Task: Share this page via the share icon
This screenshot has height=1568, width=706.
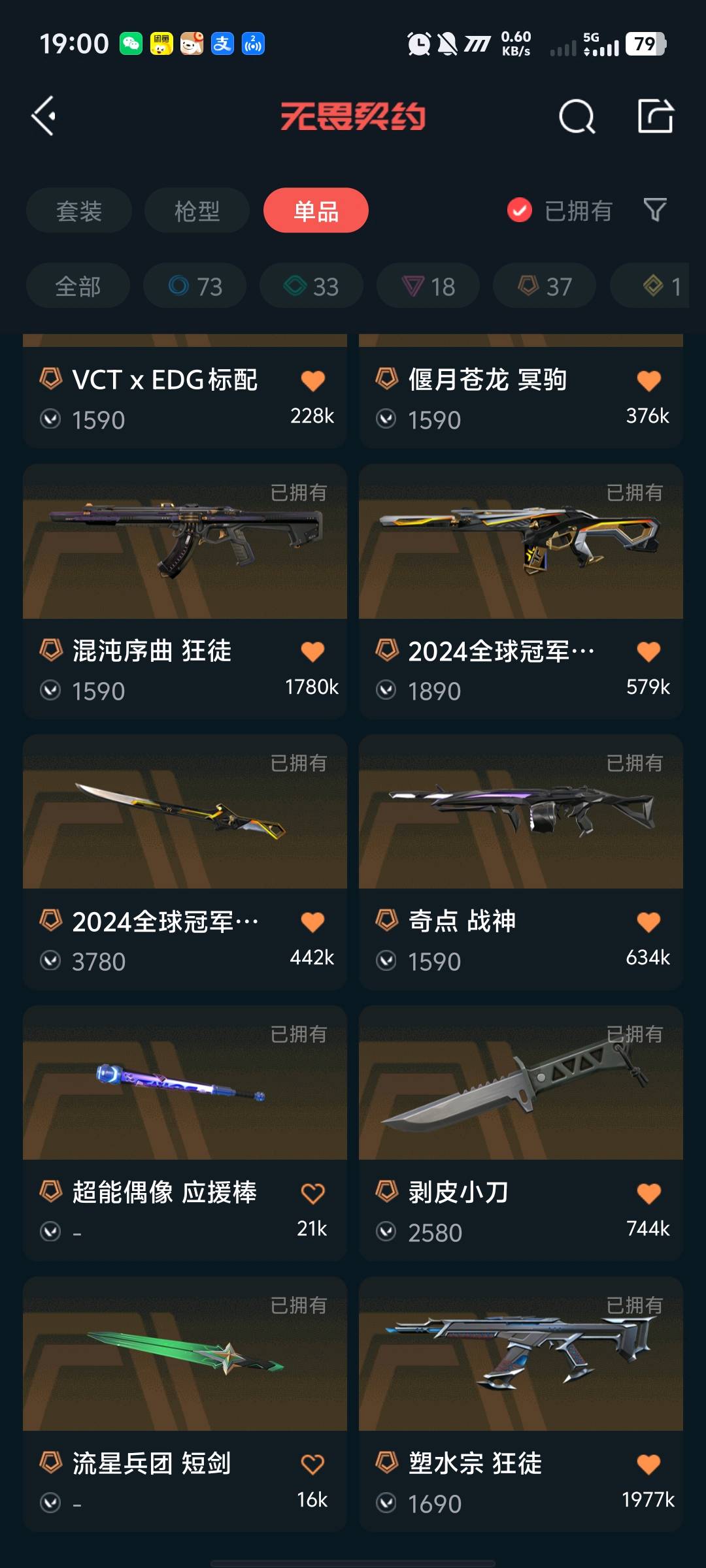Action: click(x=656, y=116)
